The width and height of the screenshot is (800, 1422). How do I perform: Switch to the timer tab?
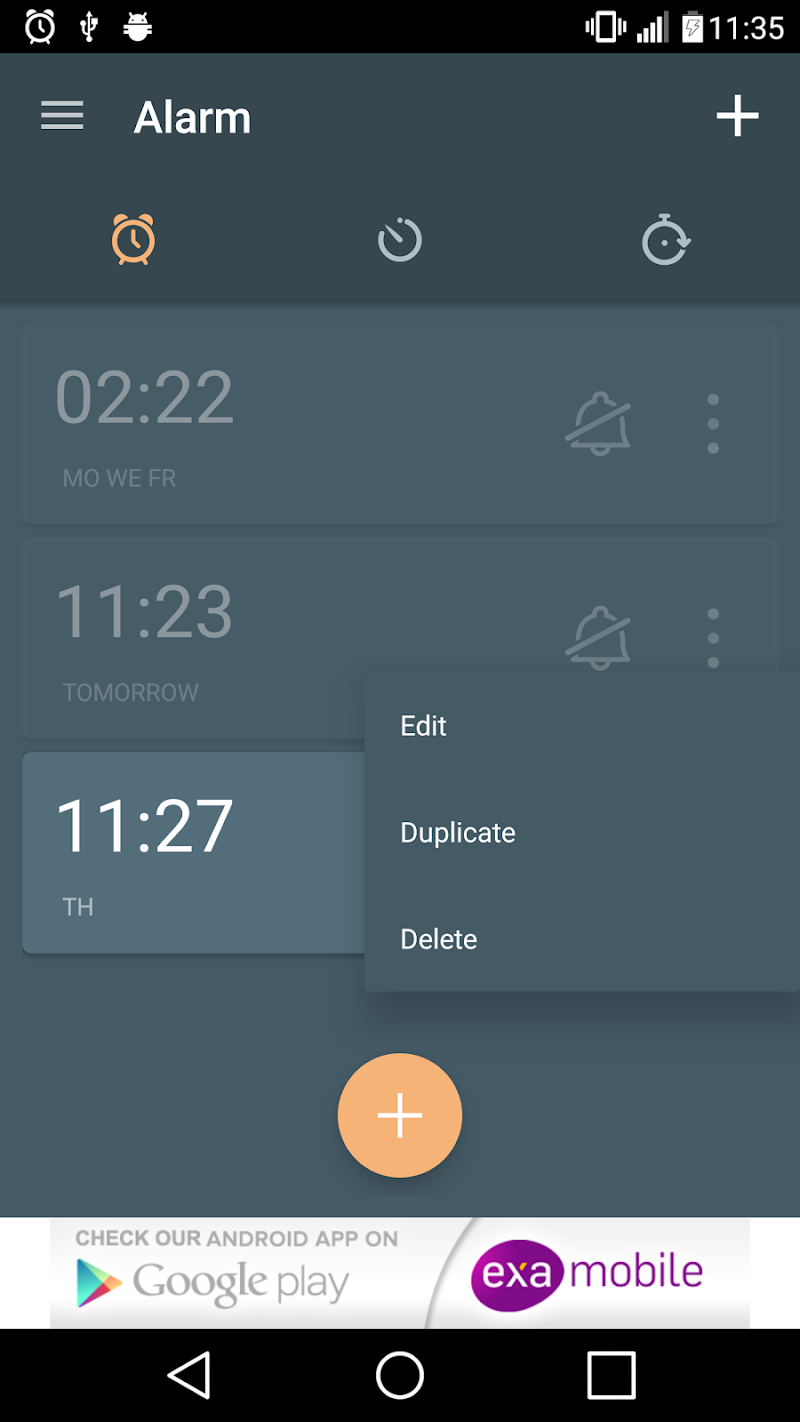[400, 240]
